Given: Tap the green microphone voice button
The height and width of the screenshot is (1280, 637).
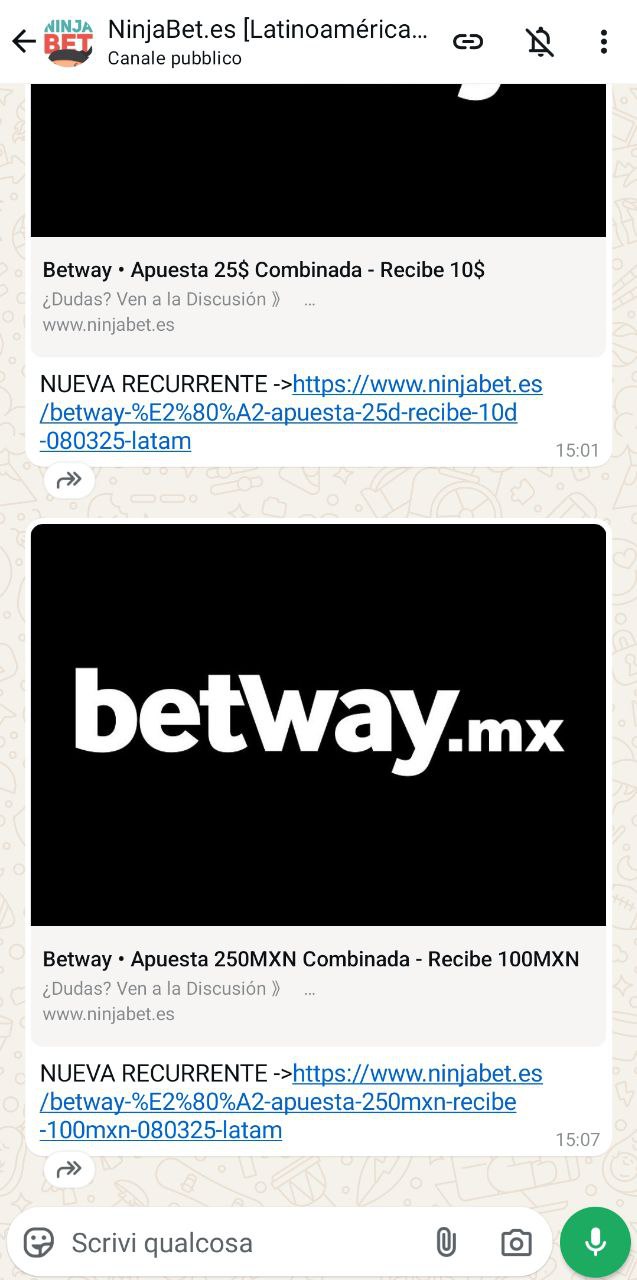Looking at the screenshot, I should coord(595,1242).
